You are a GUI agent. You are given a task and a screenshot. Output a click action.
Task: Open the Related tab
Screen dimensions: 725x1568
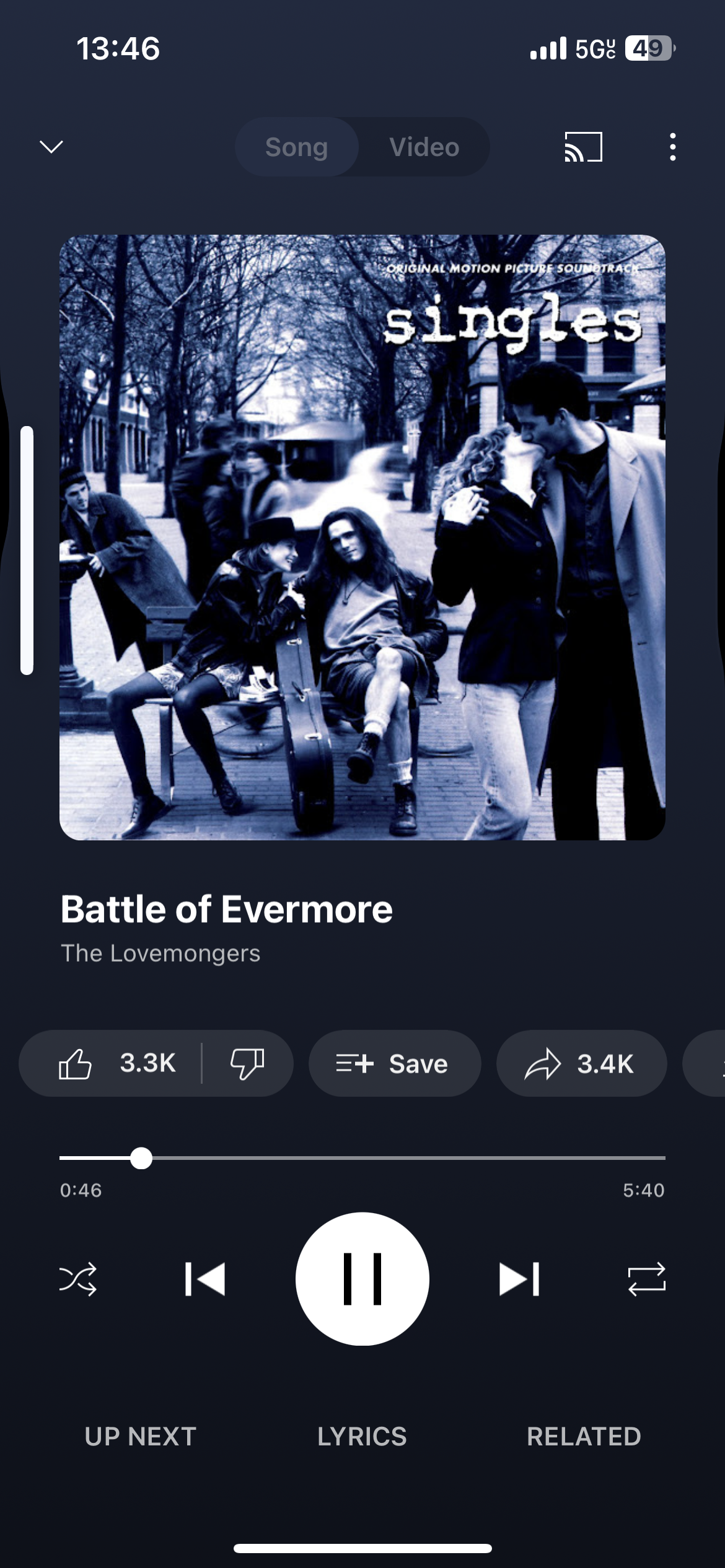coord(584,1437)
